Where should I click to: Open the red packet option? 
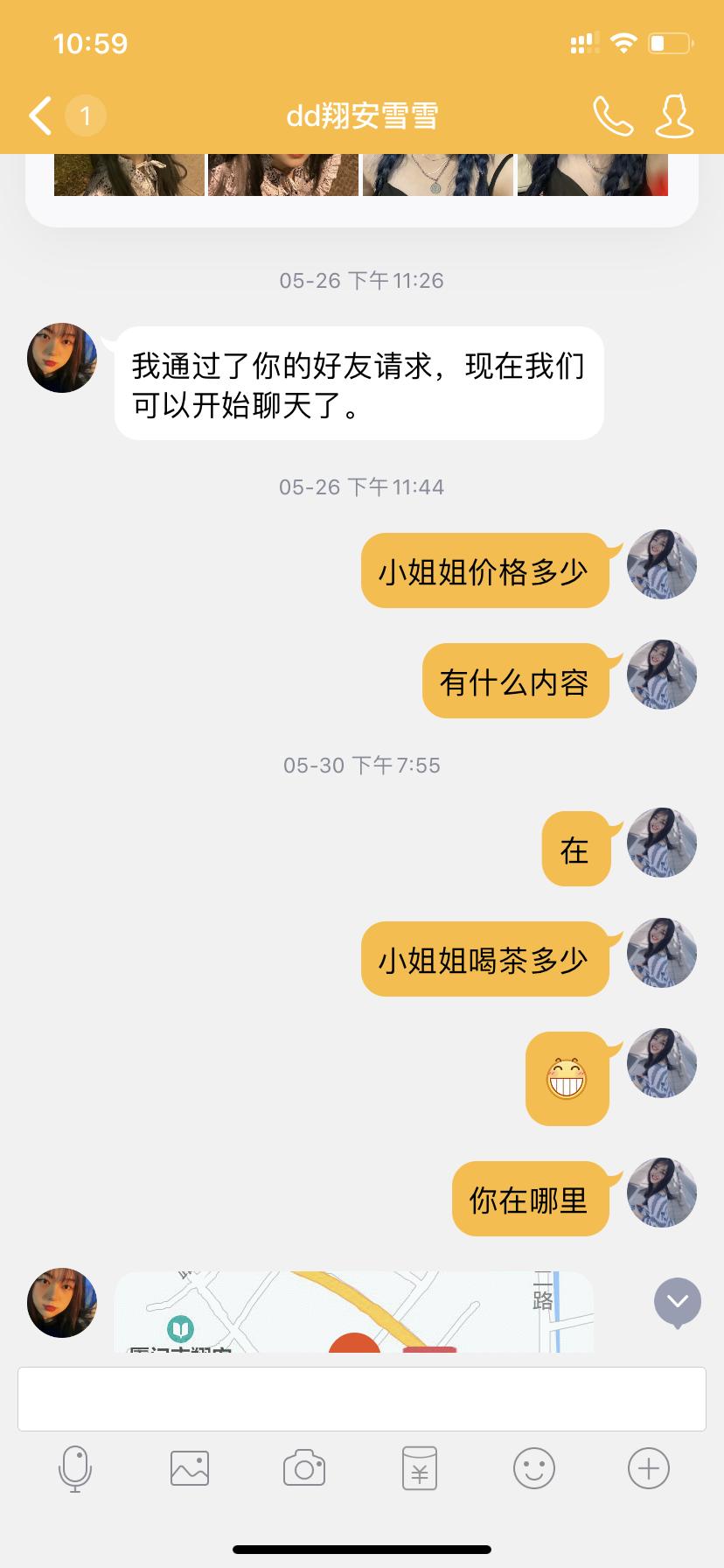(420, 1468)
